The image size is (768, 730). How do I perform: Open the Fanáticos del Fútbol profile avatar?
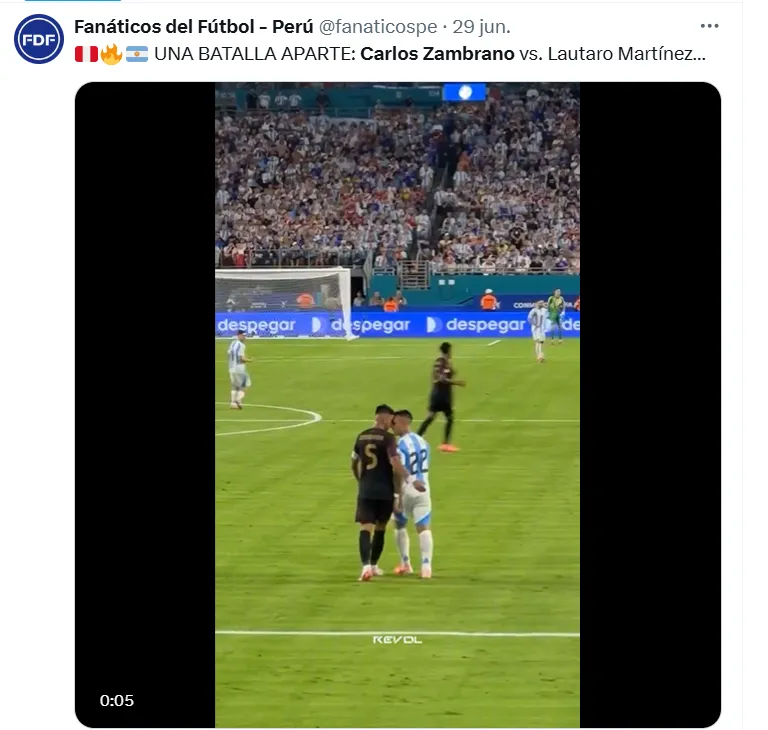(38, 40)
